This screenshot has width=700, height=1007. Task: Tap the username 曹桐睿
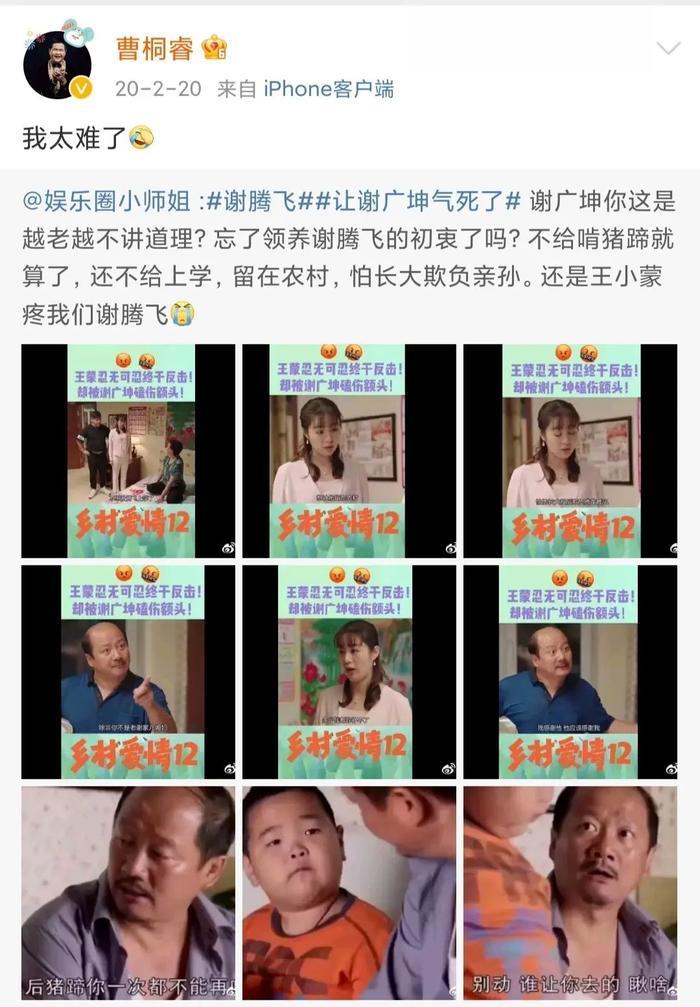pos(155,47)
